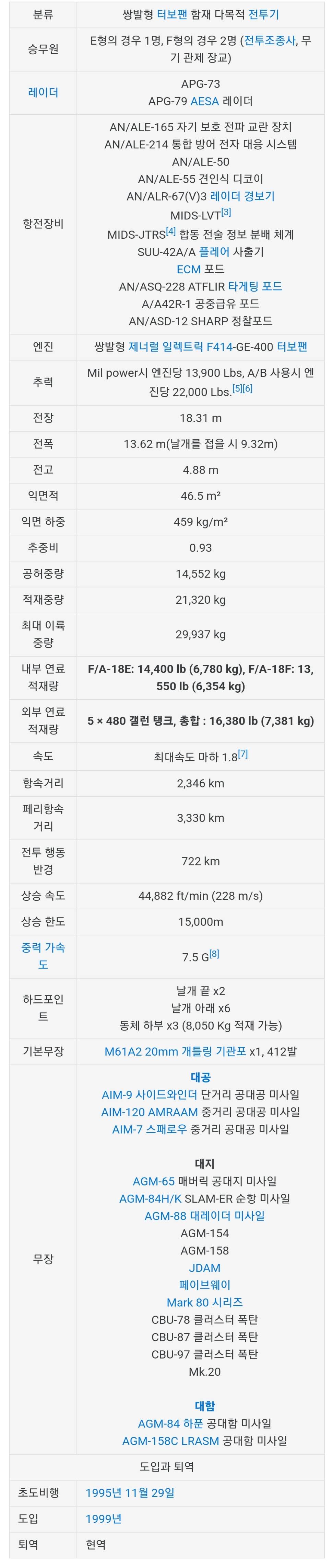This screenshot has height=1568, width=332.
Task: Open the JDAM link
Action: click(204, 1267)
